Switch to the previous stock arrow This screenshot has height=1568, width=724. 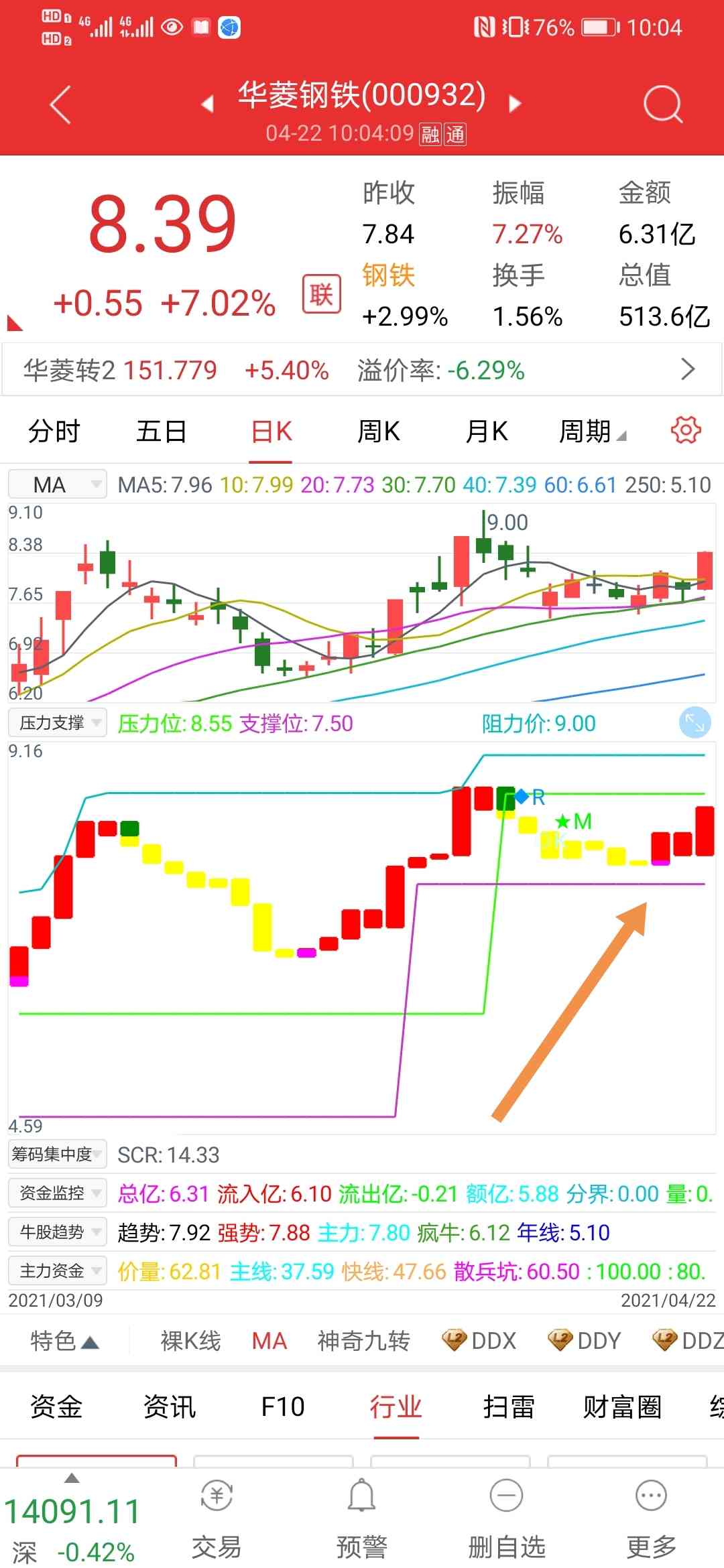pyautogui.click(x=207, y=104)
